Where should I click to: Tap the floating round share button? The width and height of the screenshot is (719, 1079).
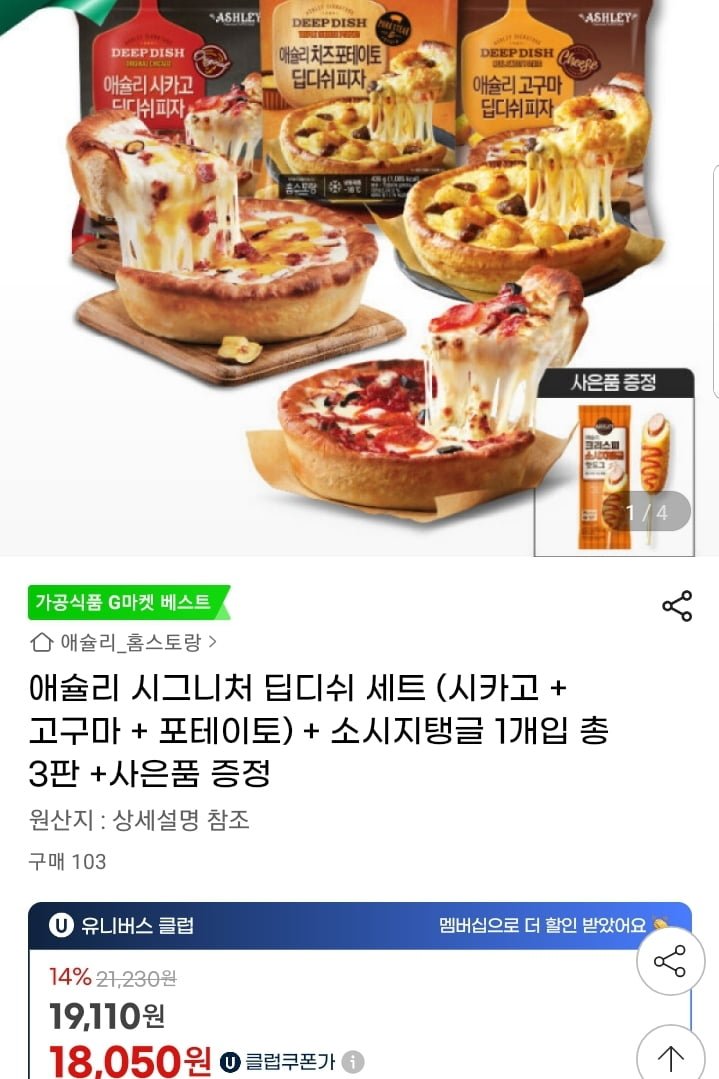point(670,961)
